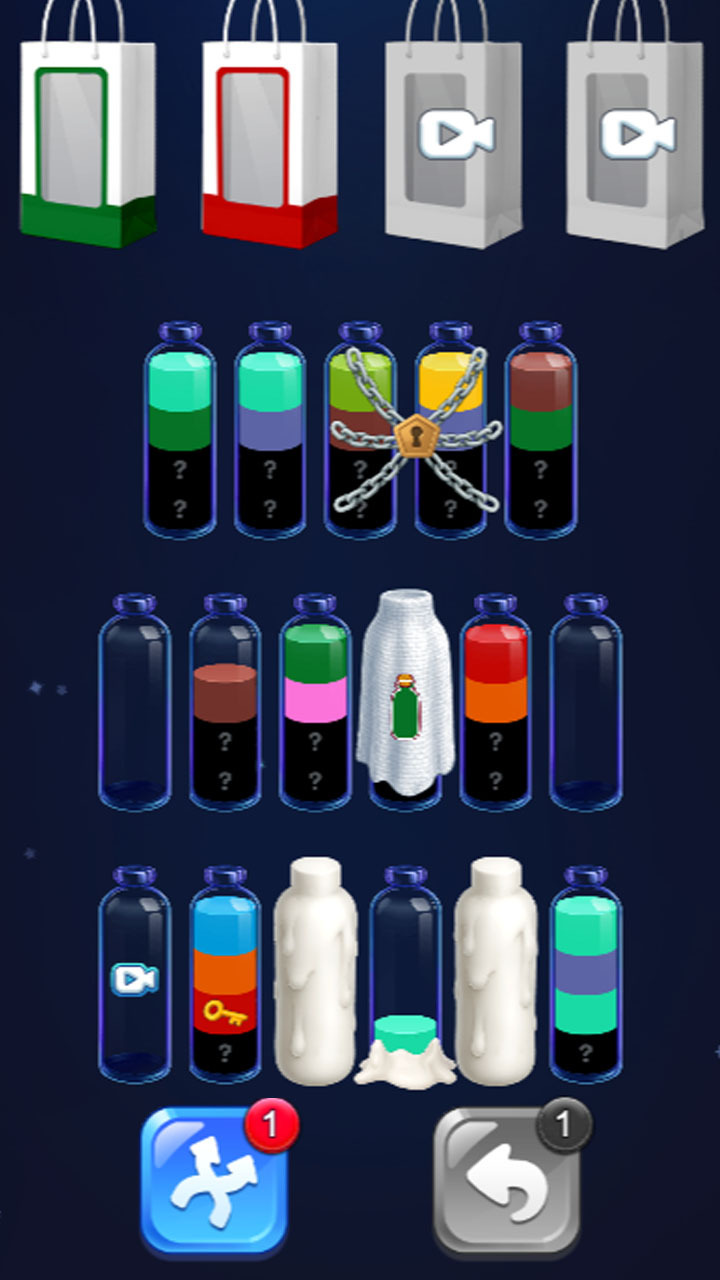Undo the last move
Screen dimensions: 720x1280
click(506, 1180)
